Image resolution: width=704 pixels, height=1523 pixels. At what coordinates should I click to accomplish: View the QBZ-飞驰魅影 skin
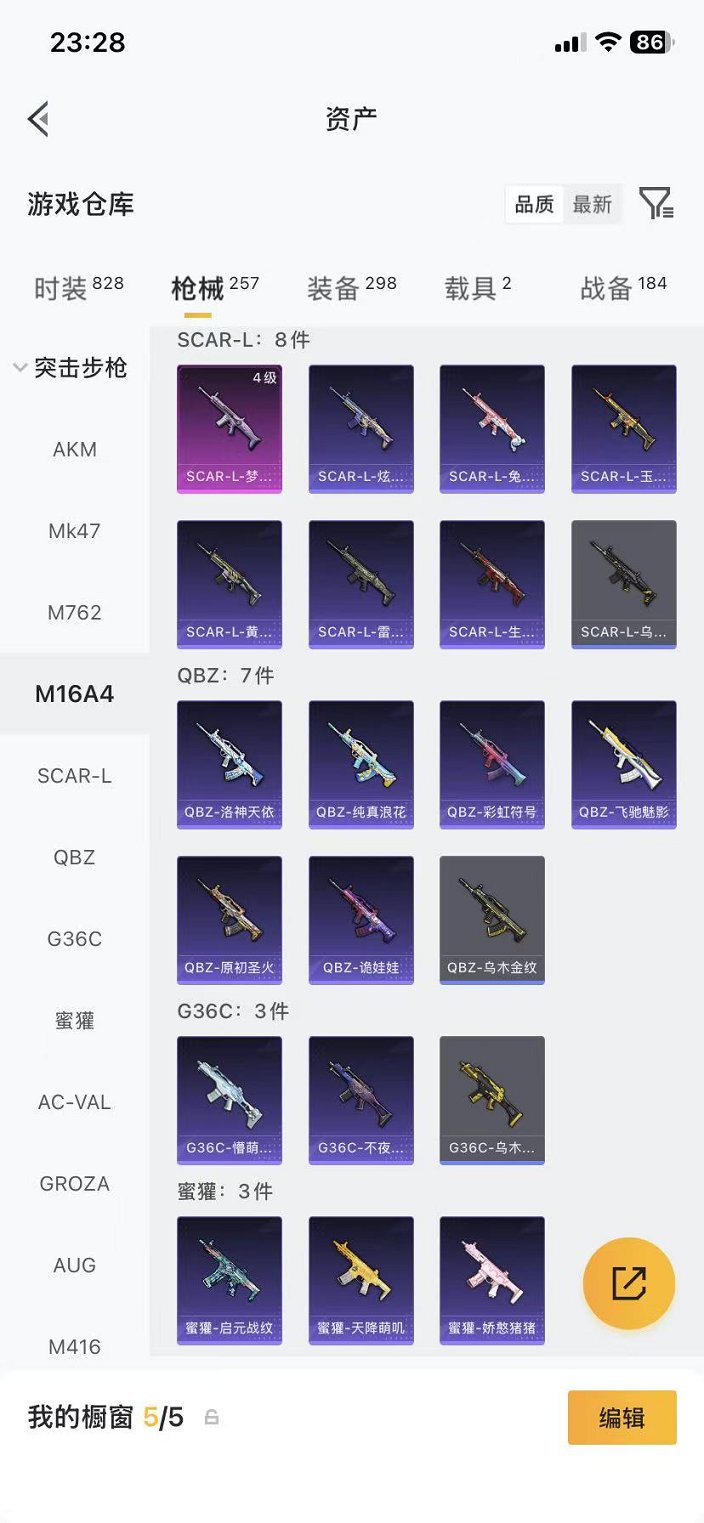point(624,764)
